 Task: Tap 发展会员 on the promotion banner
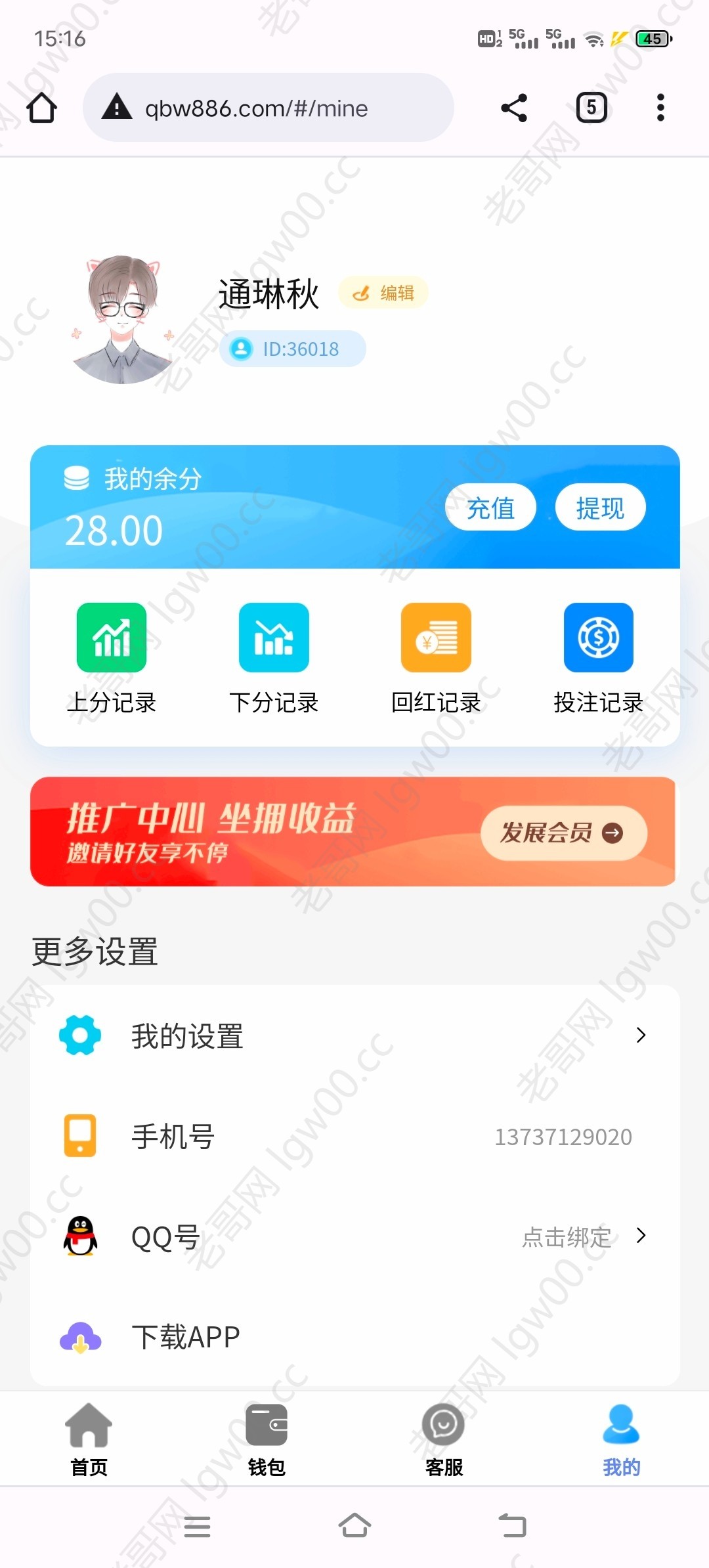(x=563, y=833)
